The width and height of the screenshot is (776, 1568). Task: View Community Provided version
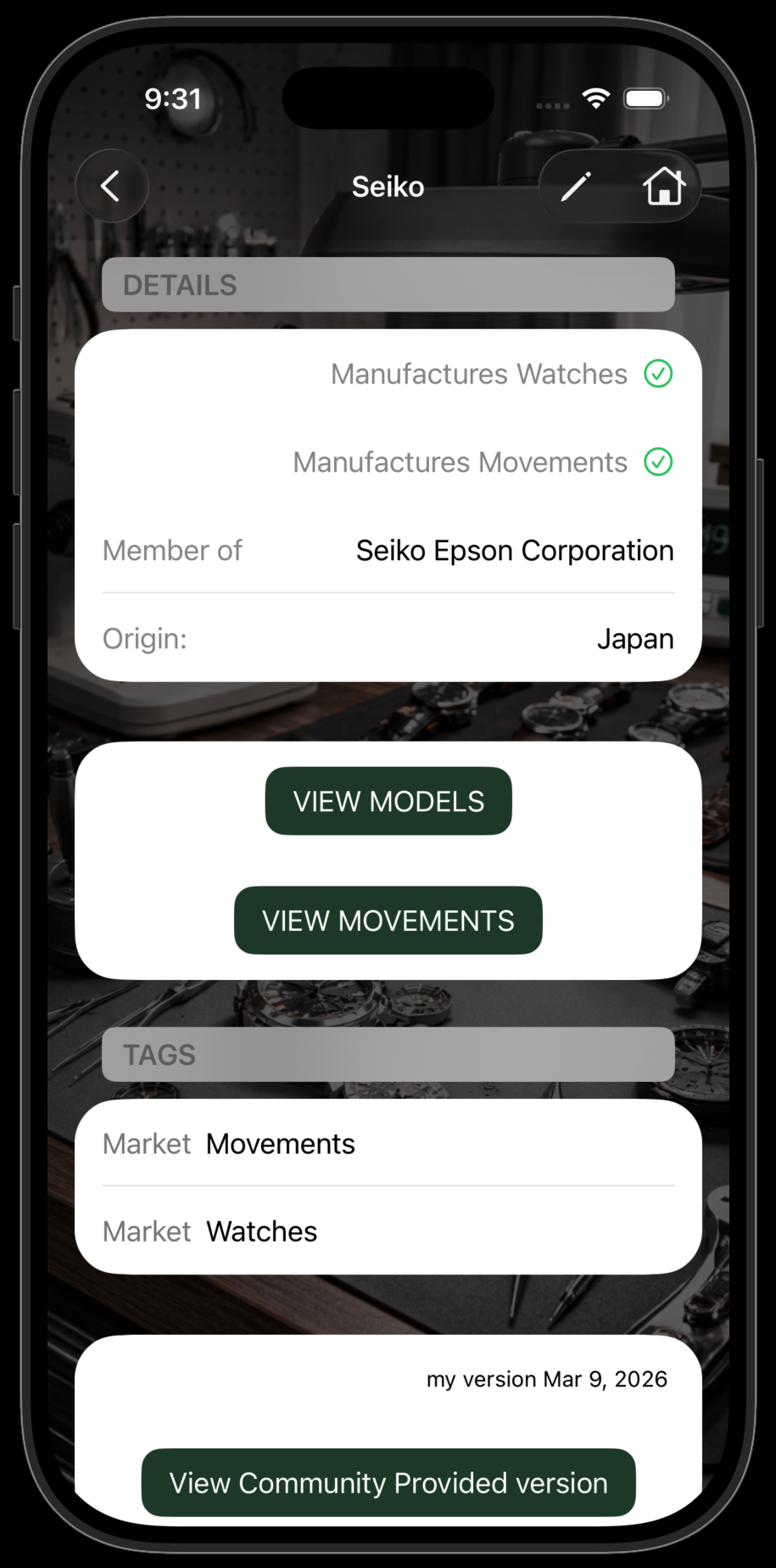(388, 1482)
